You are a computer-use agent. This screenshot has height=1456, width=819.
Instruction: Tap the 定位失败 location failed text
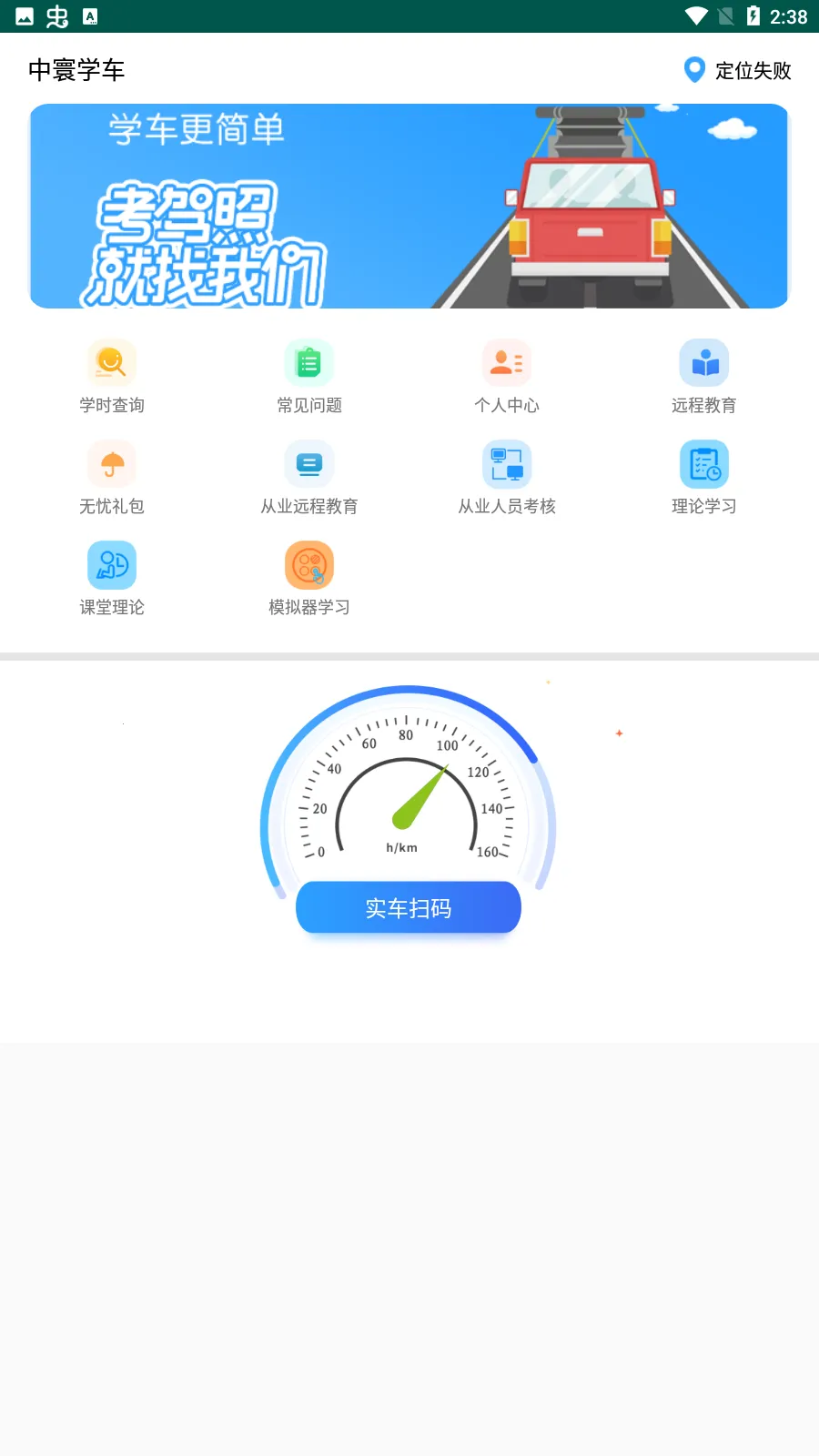[753, 70]
